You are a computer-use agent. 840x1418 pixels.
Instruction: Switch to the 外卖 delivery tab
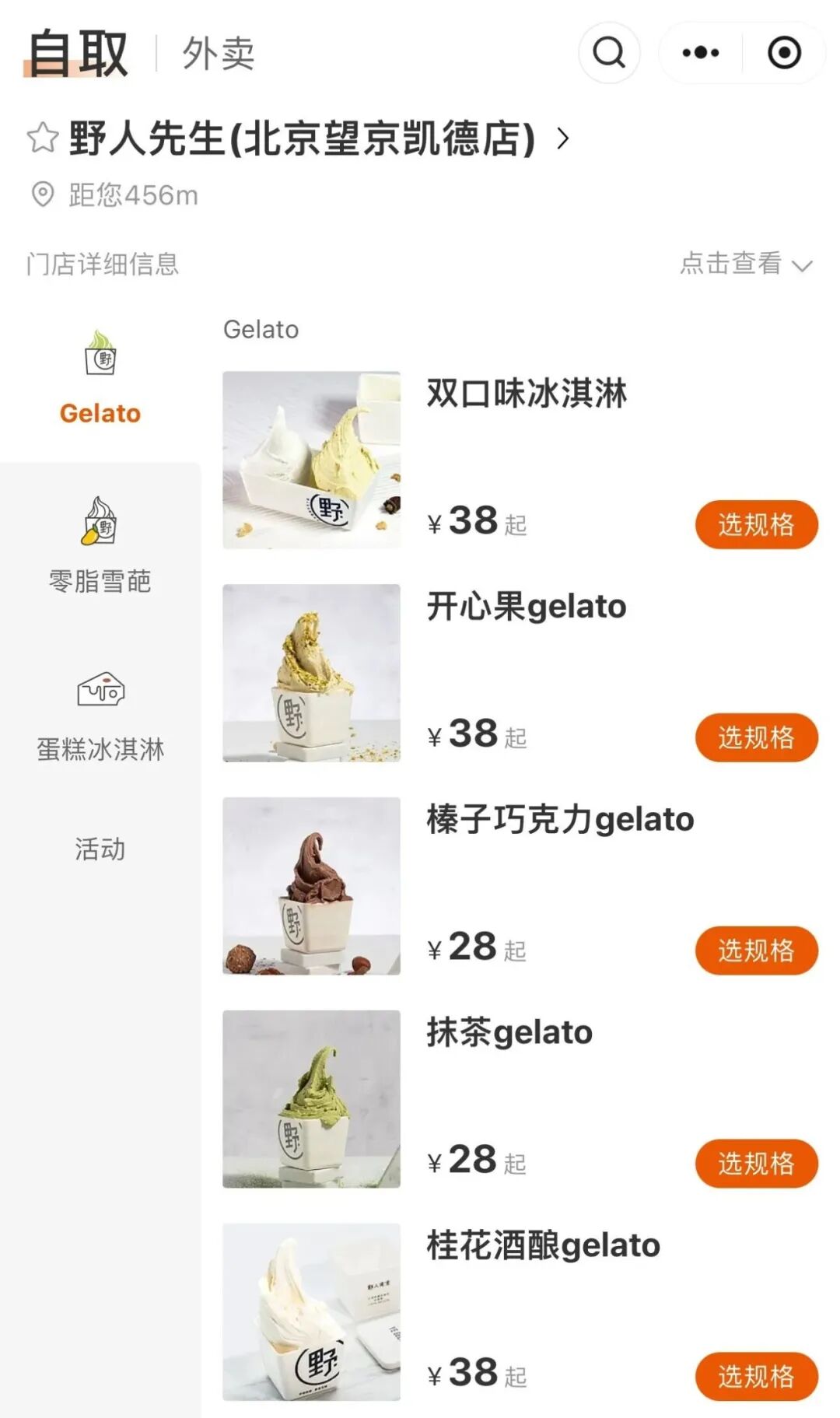click(x=218, y=54)
